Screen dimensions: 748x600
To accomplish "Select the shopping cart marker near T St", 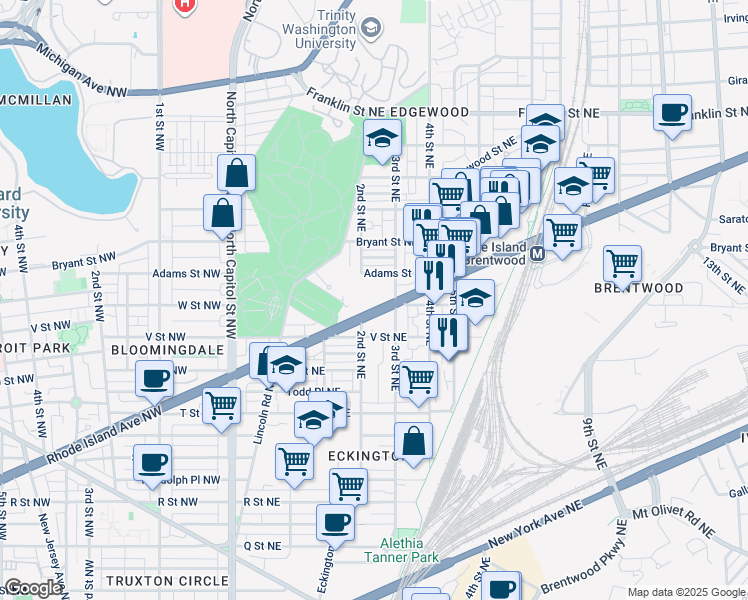I will pyautogui.click(x=222, y=406).
